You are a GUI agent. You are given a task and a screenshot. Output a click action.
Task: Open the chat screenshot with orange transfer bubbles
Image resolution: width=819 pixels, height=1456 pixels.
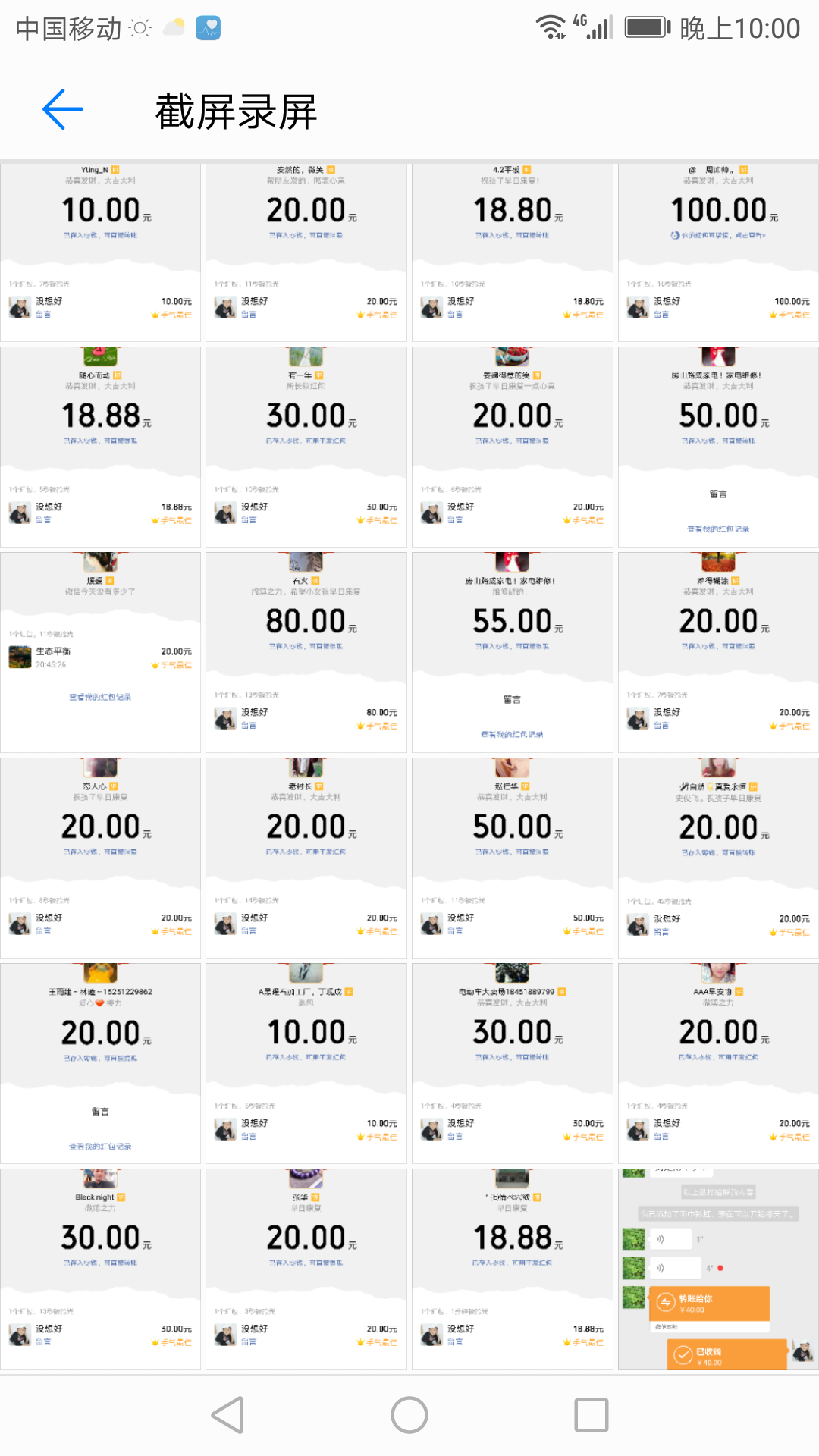click(718, 1269)
